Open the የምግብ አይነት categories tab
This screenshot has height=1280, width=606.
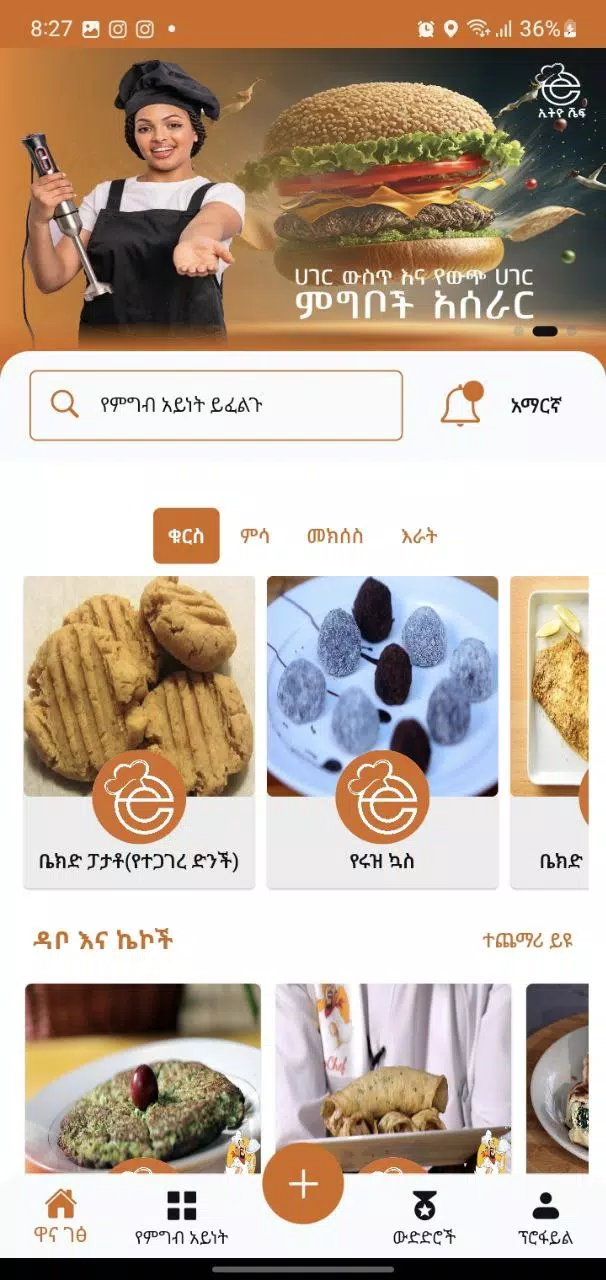tap(181, 1217)
